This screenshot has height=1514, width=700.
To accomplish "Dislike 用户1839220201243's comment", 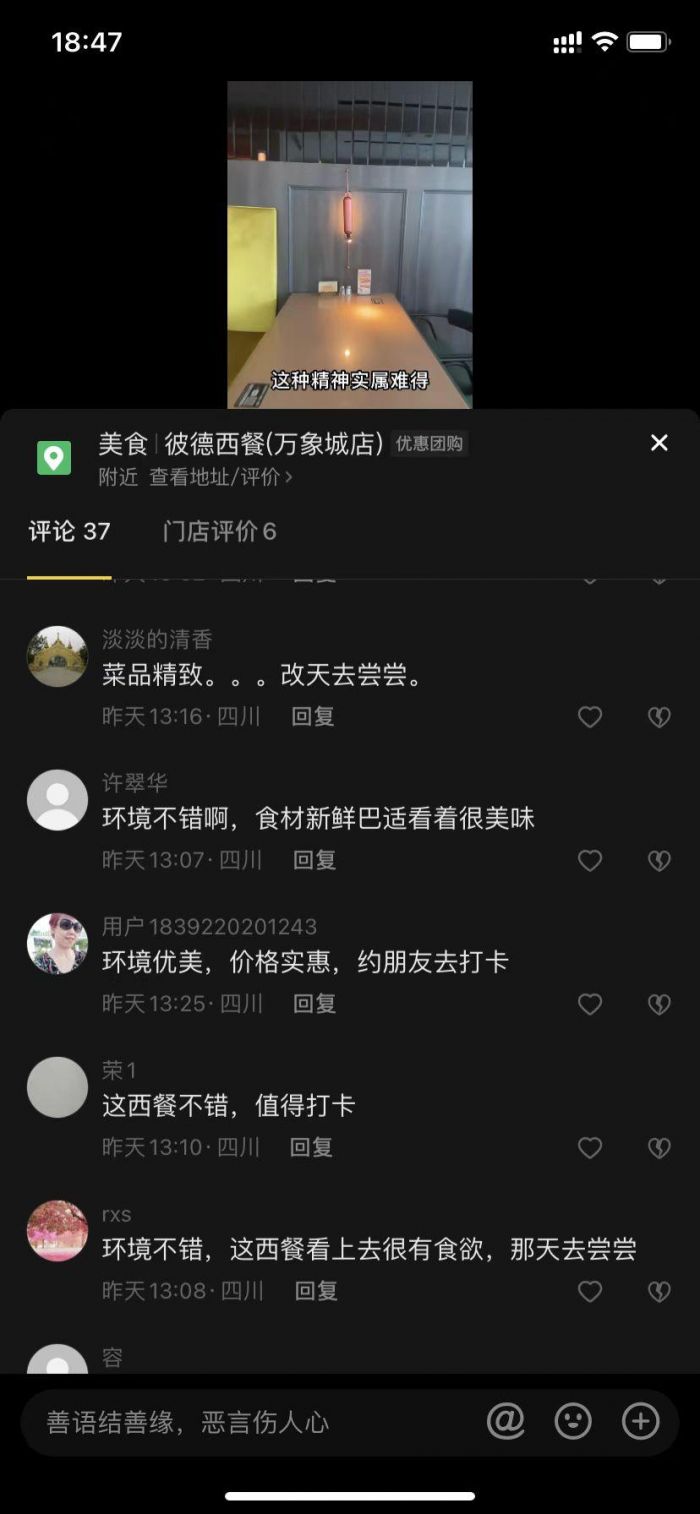I will [x=659, y=1004].
